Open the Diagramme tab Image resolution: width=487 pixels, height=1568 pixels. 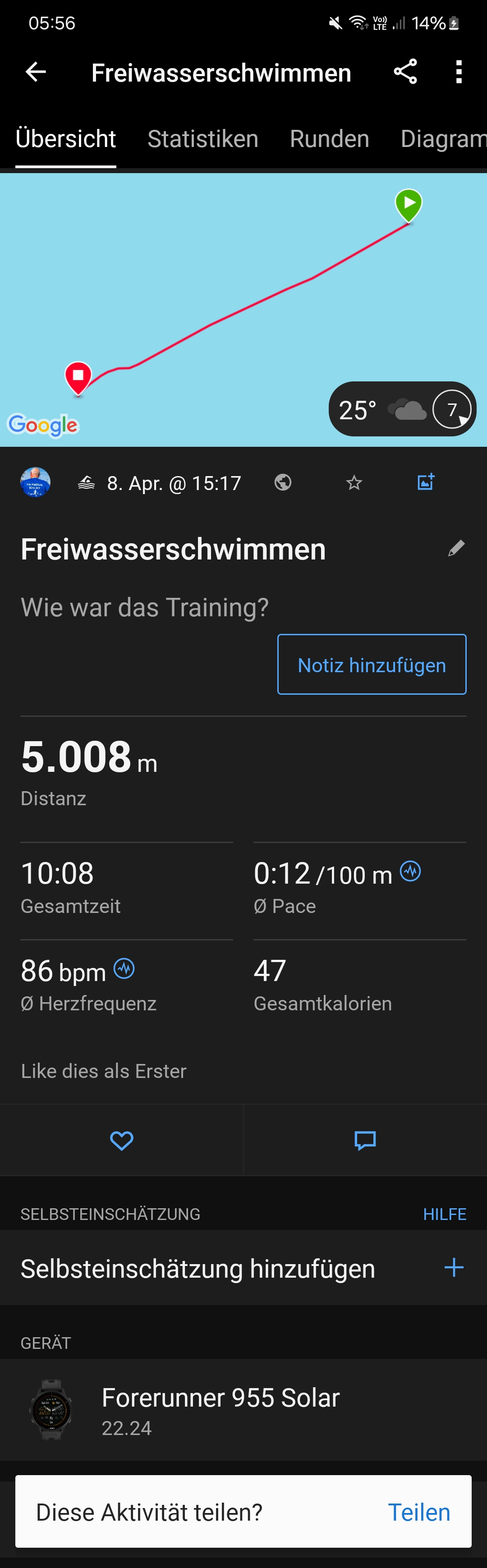(x=443, y=139)
